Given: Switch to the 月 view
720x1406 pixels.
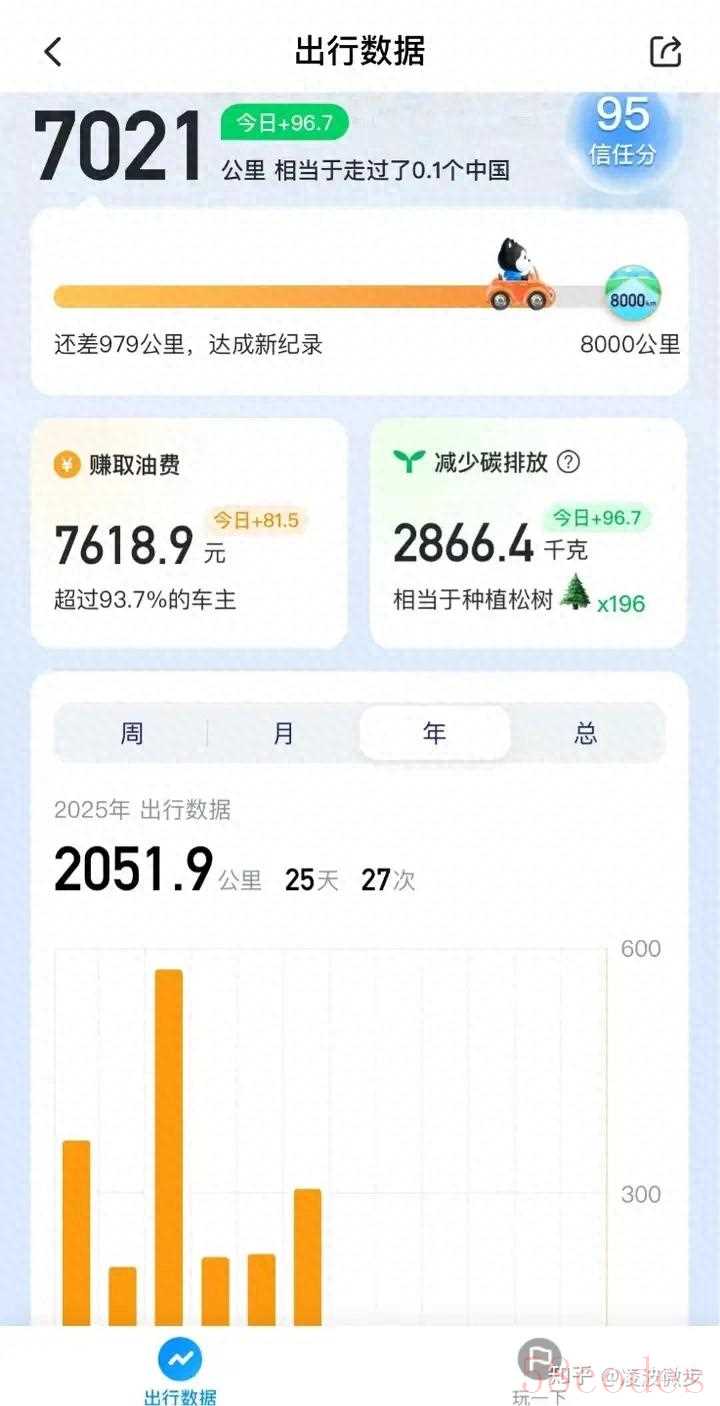Looking at the screenshot, I should point(284,734).
